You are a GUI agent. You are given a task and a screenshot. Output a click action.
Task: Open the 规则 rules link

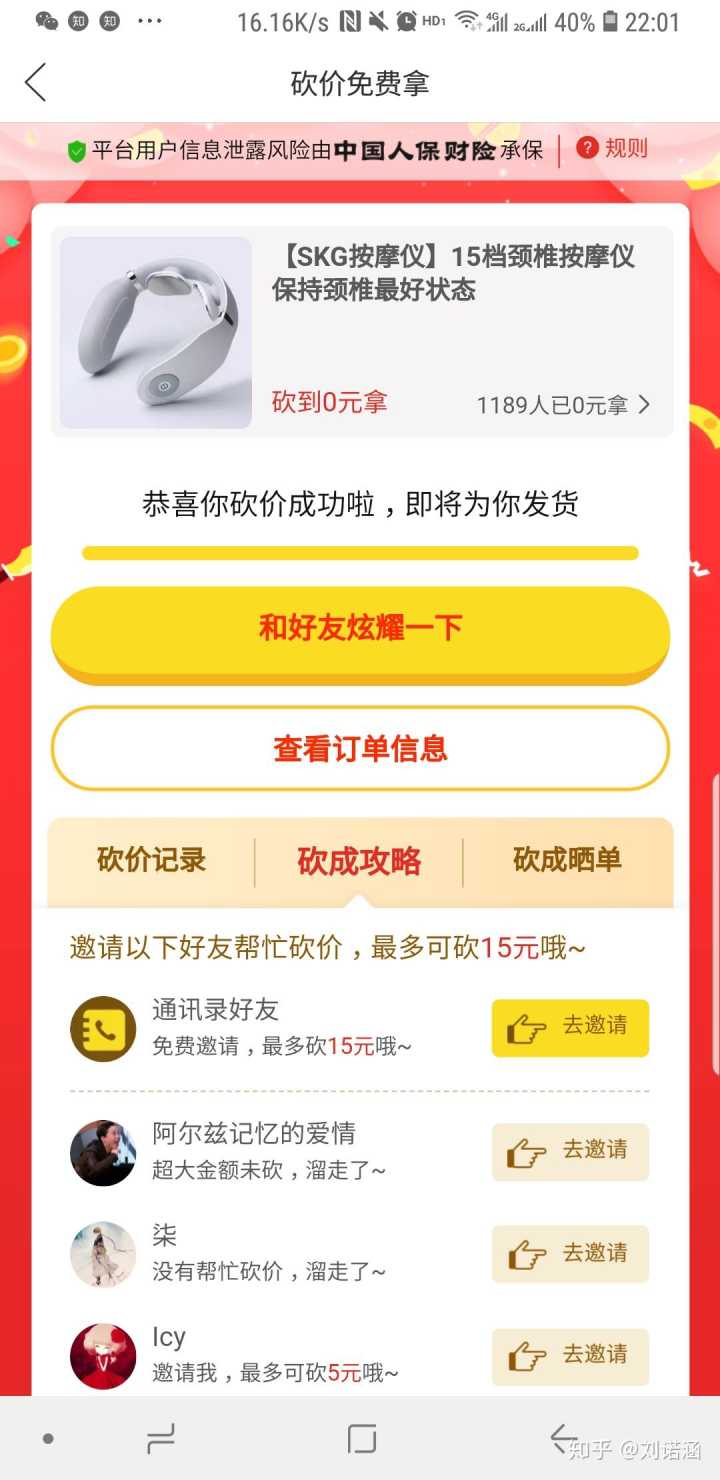click(613, 149)
